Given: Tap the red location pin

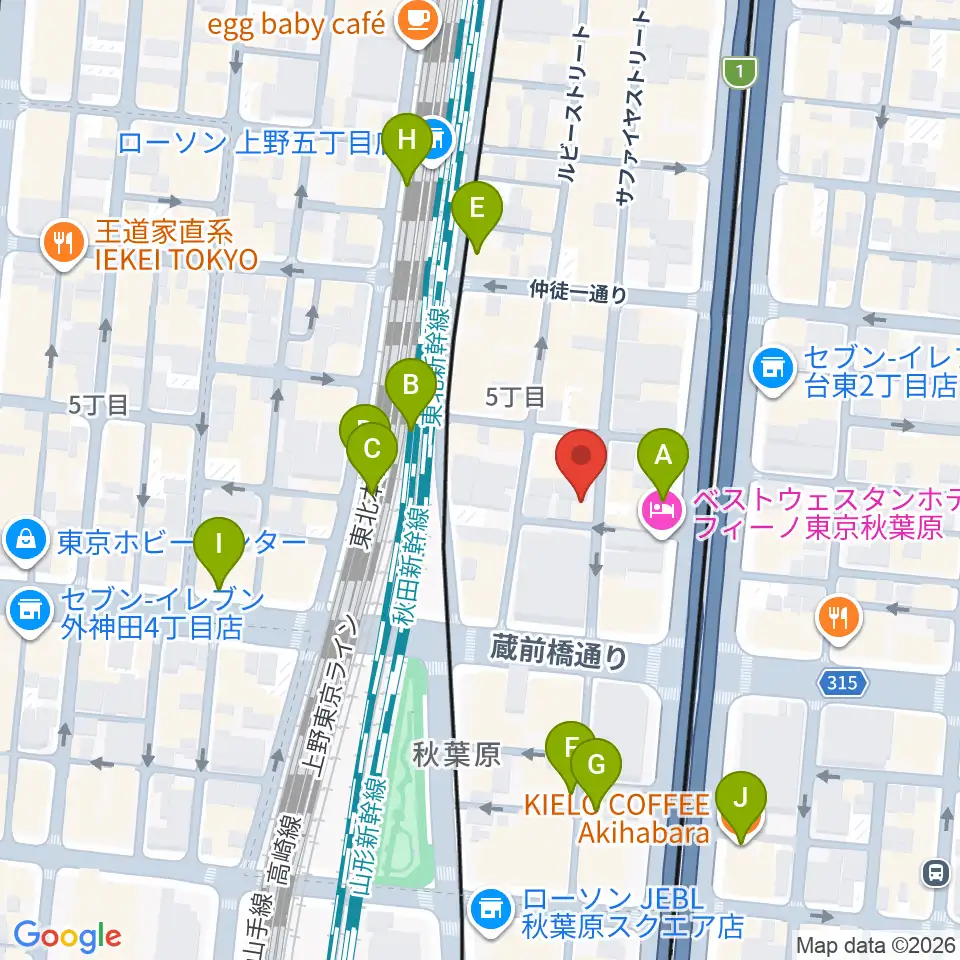Looking at the screenshot, I should point(580,464).
